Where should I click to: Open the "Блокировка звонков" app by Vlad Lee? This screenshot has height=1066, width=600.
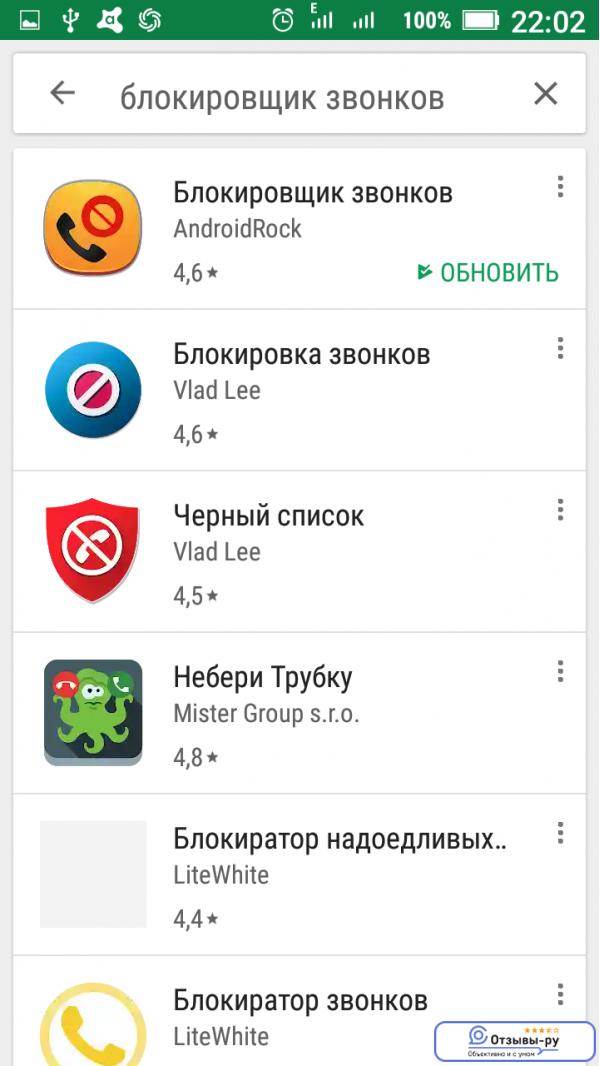302,354
